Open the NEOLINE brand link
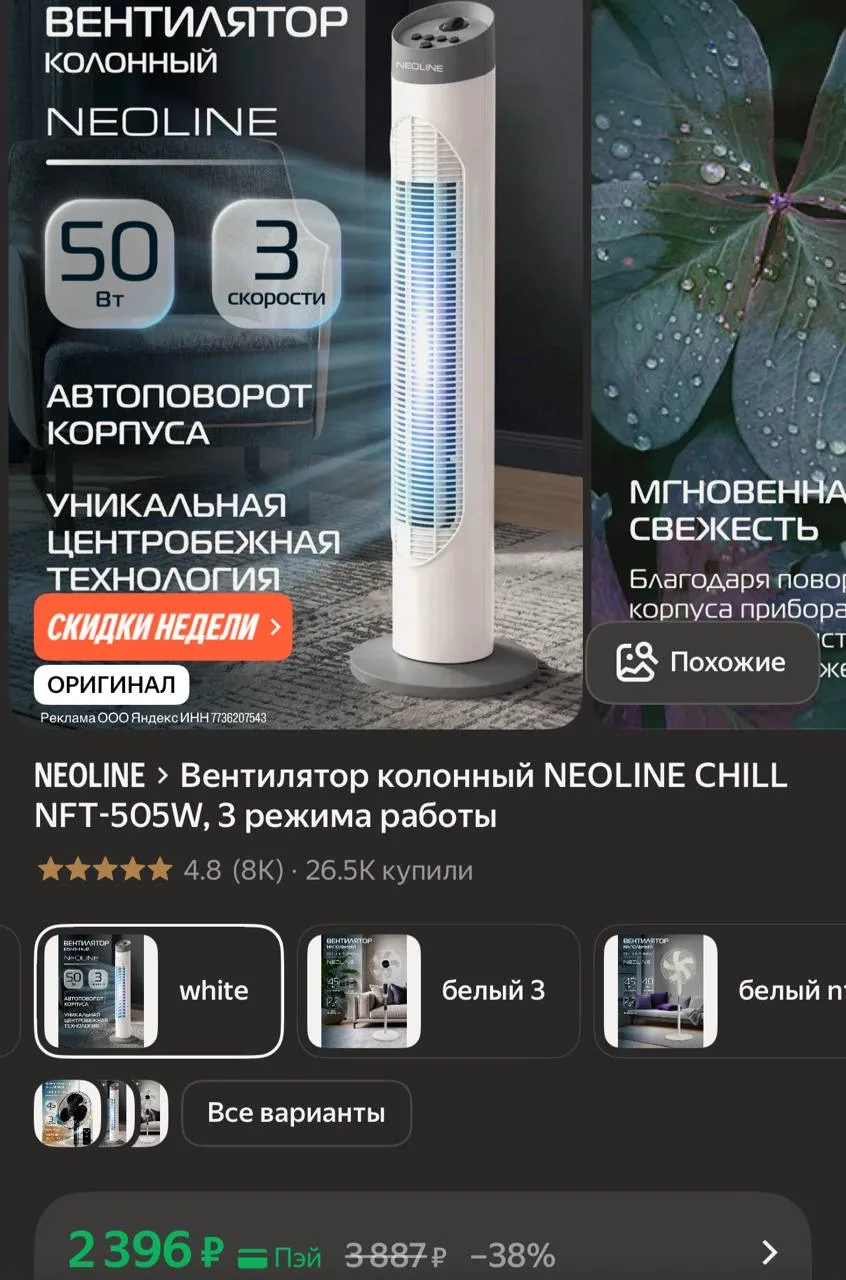The height and width of the screenshot is (1280, 846). 90,775
